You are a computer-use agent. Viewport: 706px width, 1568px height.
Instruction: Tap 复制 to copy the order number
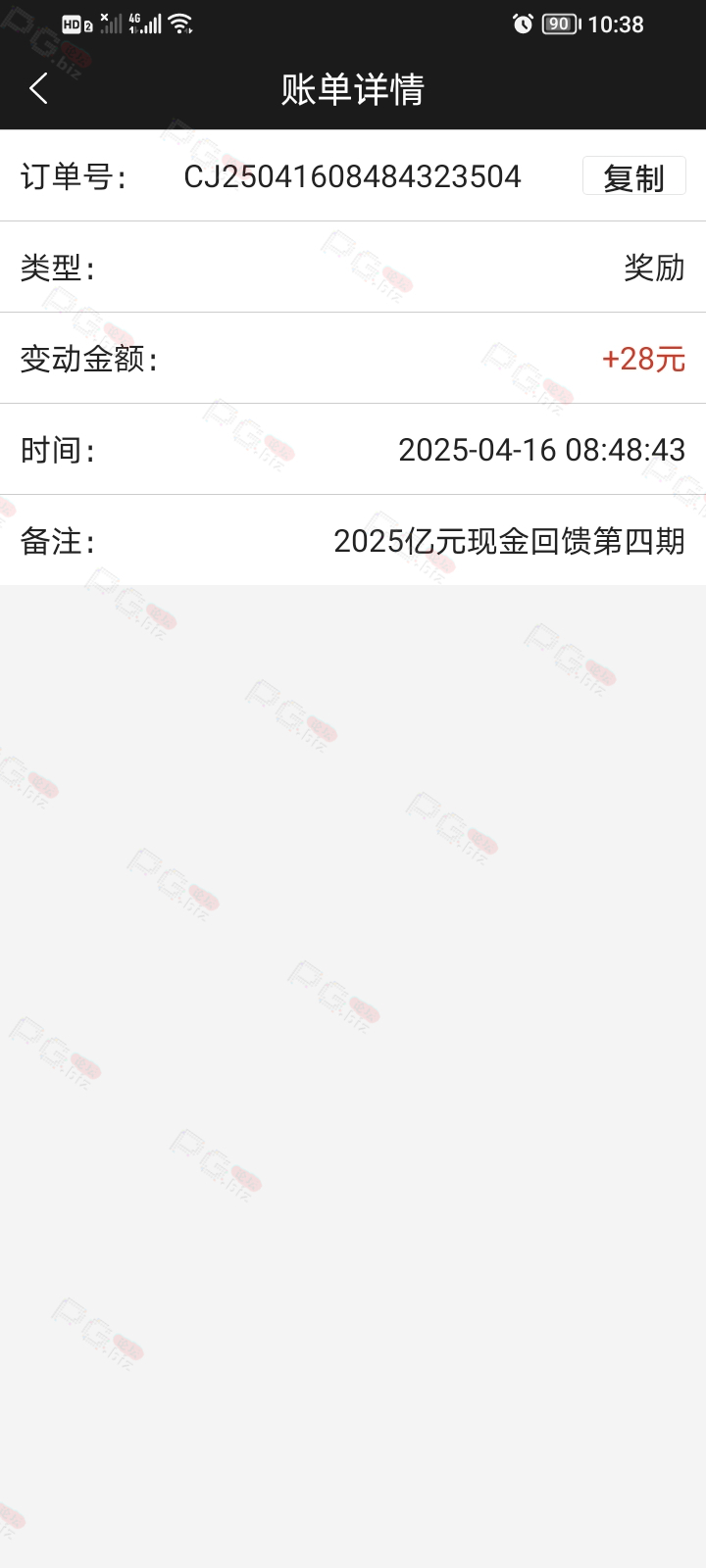tap(633, 176)
